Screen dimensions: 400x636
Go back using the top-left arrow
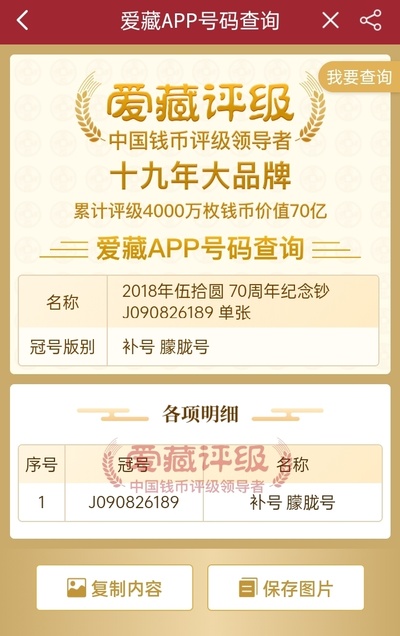pyautogui.click(x=23, y=20)
